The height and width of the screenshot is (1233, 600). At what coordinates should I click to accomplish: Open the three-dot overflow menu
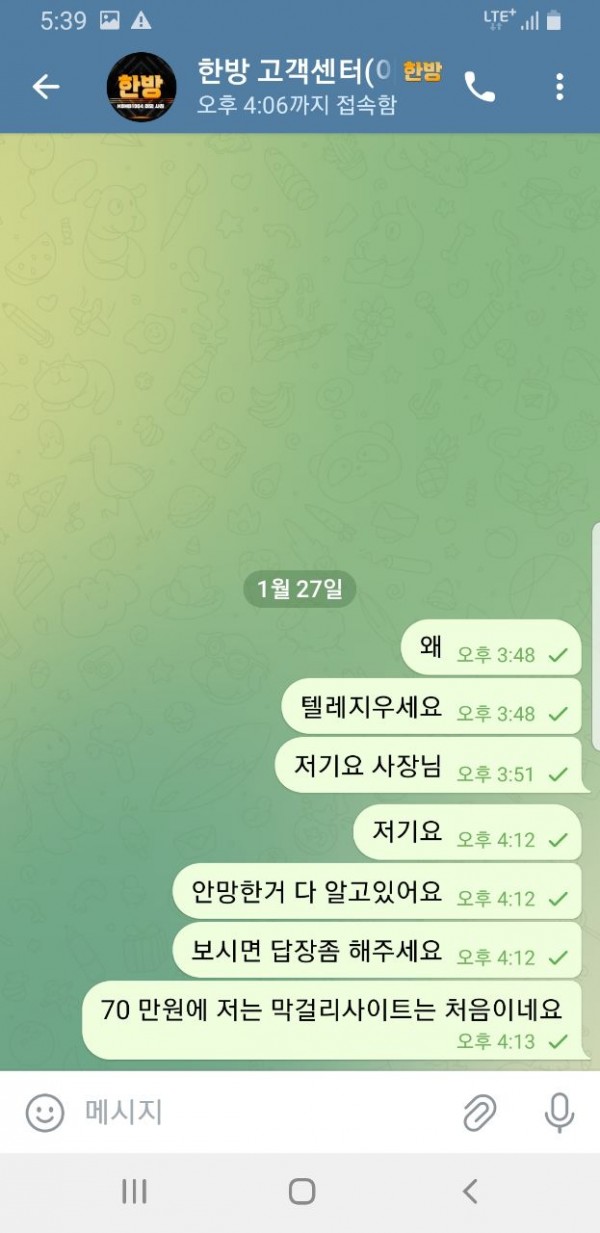559,87
